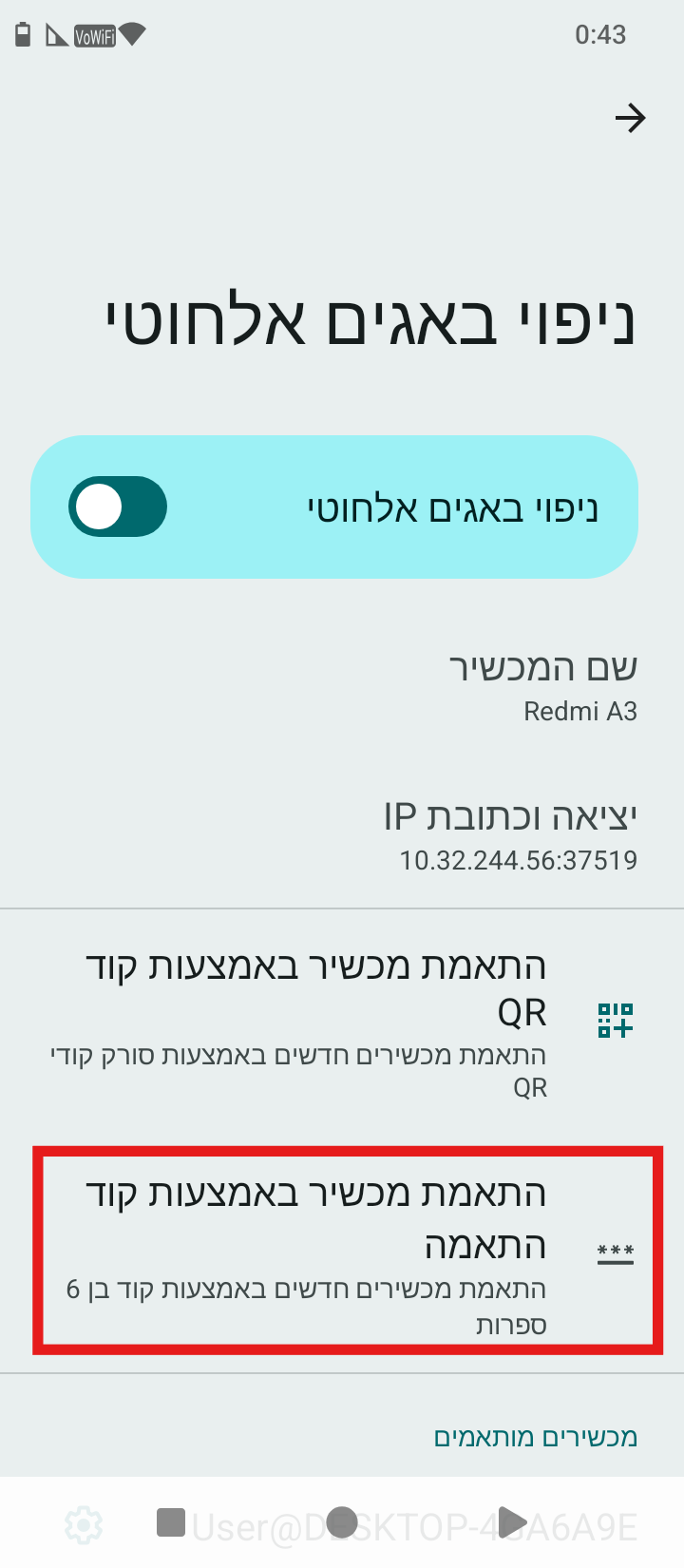Tap the recent apps square button
Screen dimensions: 684x1568
[x=171, y=1521]
